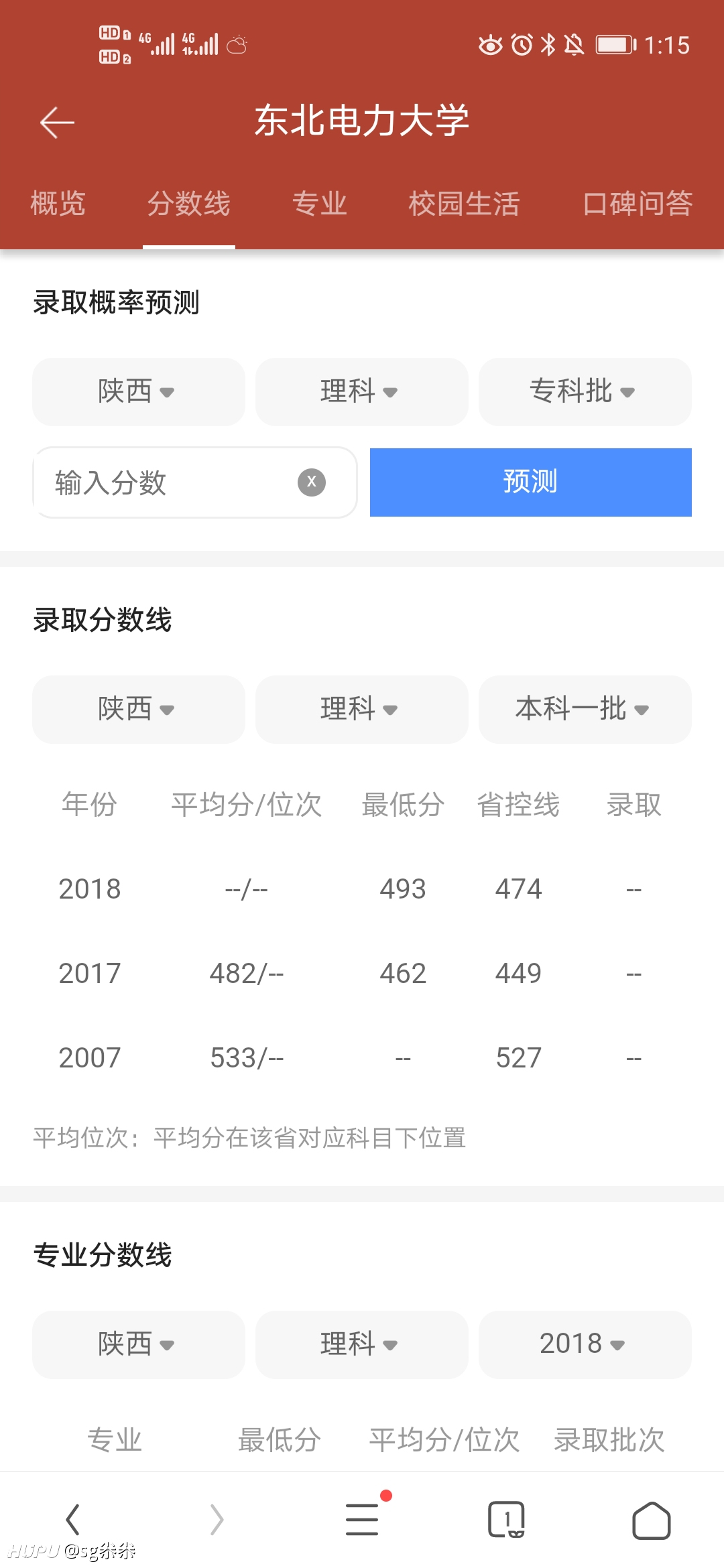This screenshot has width=724, height=1568.
Task: Switch to the 专业 tab
Action: (320, 203)
